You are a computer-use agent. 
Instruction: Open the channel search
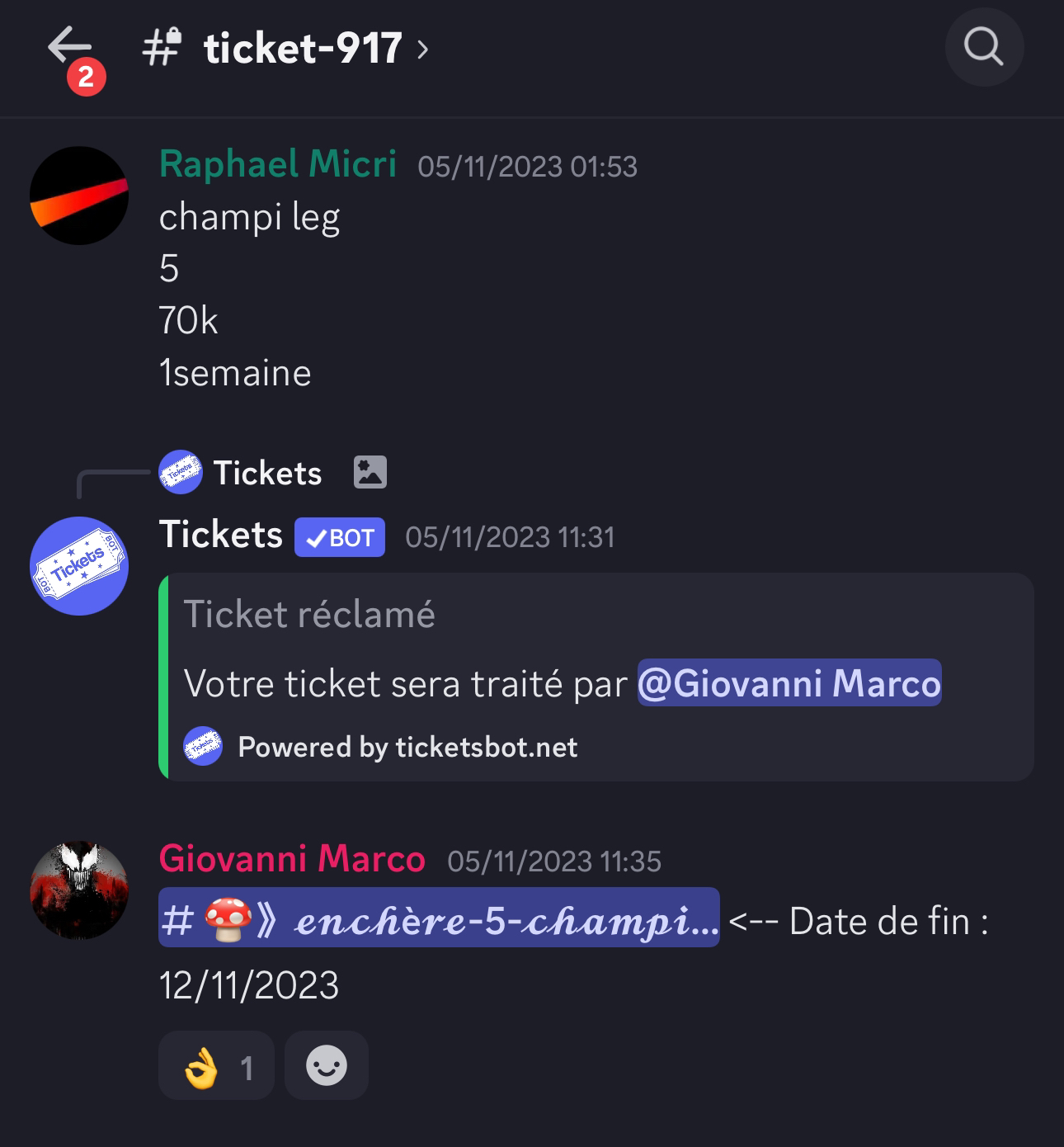pos(983,47)
